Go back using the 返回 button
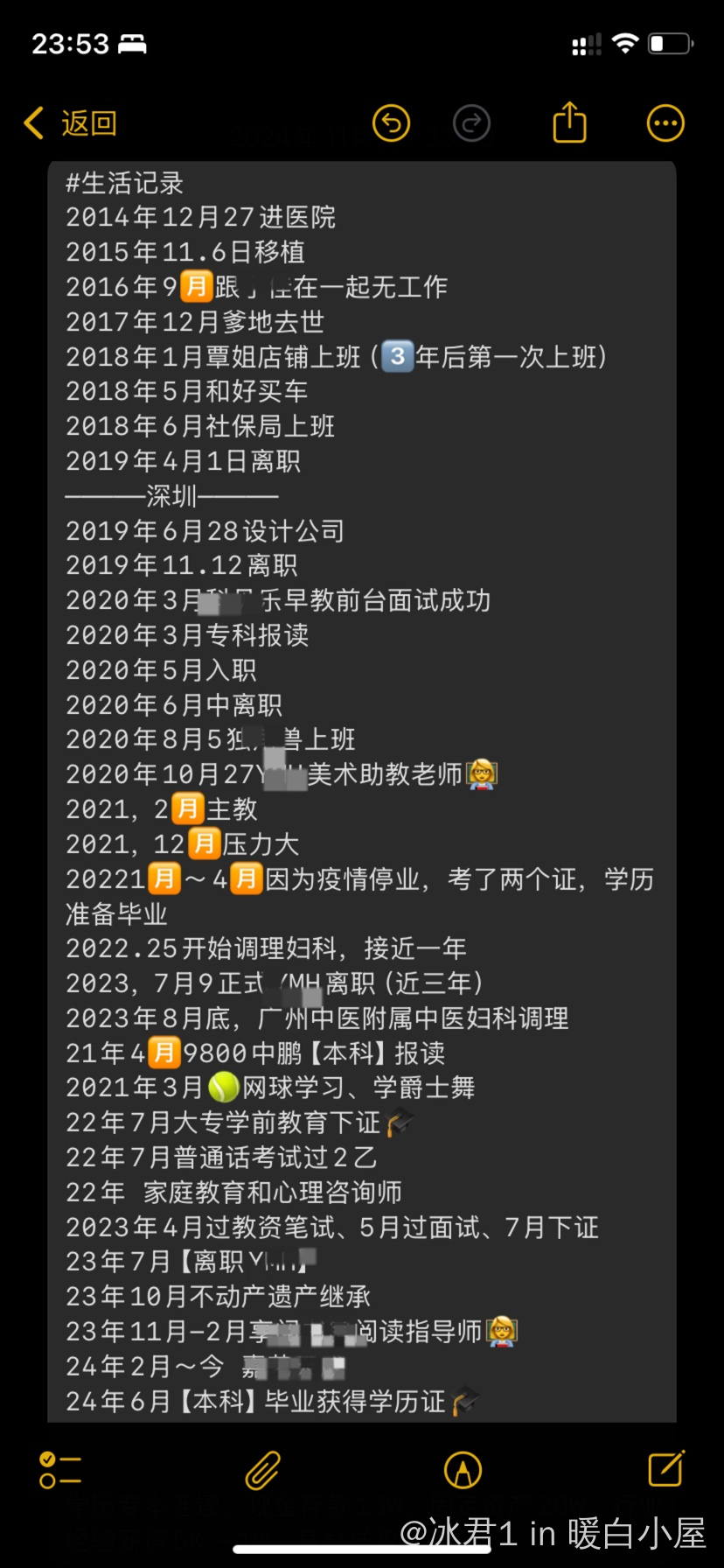Viewport: 724px width, 1568px height. (x=72, y=123)
